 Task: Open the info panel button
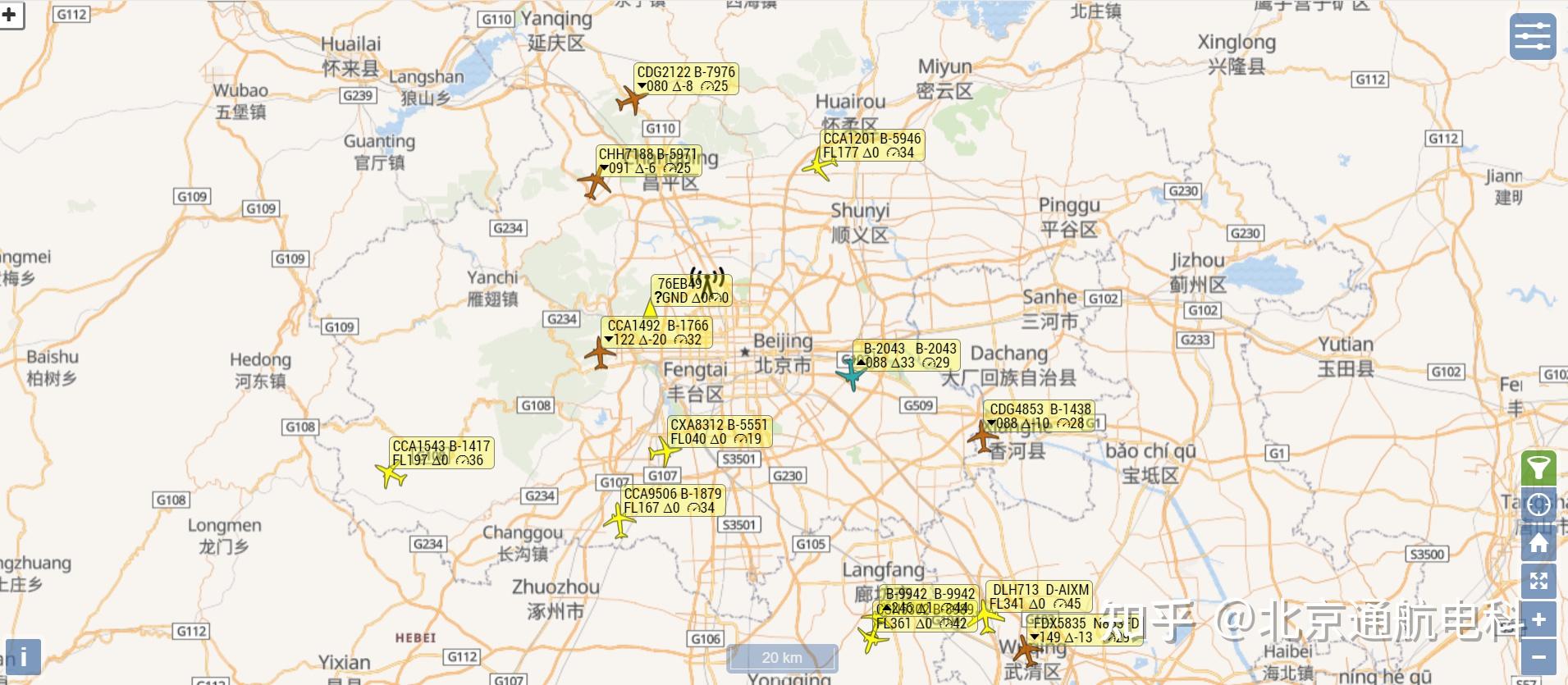[x=22, y=656]
